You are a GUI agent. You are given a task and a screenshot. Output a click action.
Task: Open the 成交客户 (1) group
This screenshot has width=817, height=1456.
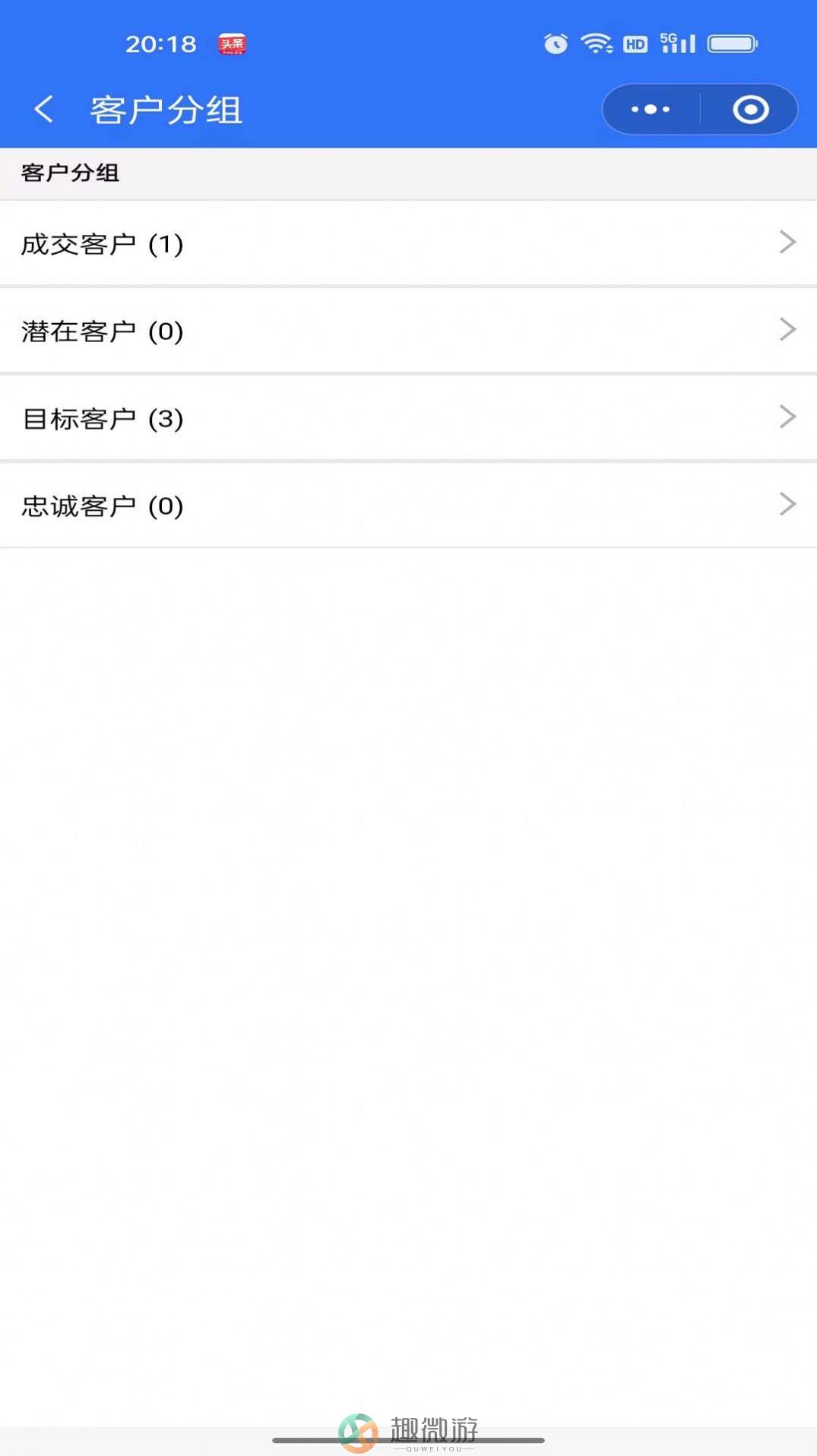tap(408, 243)
